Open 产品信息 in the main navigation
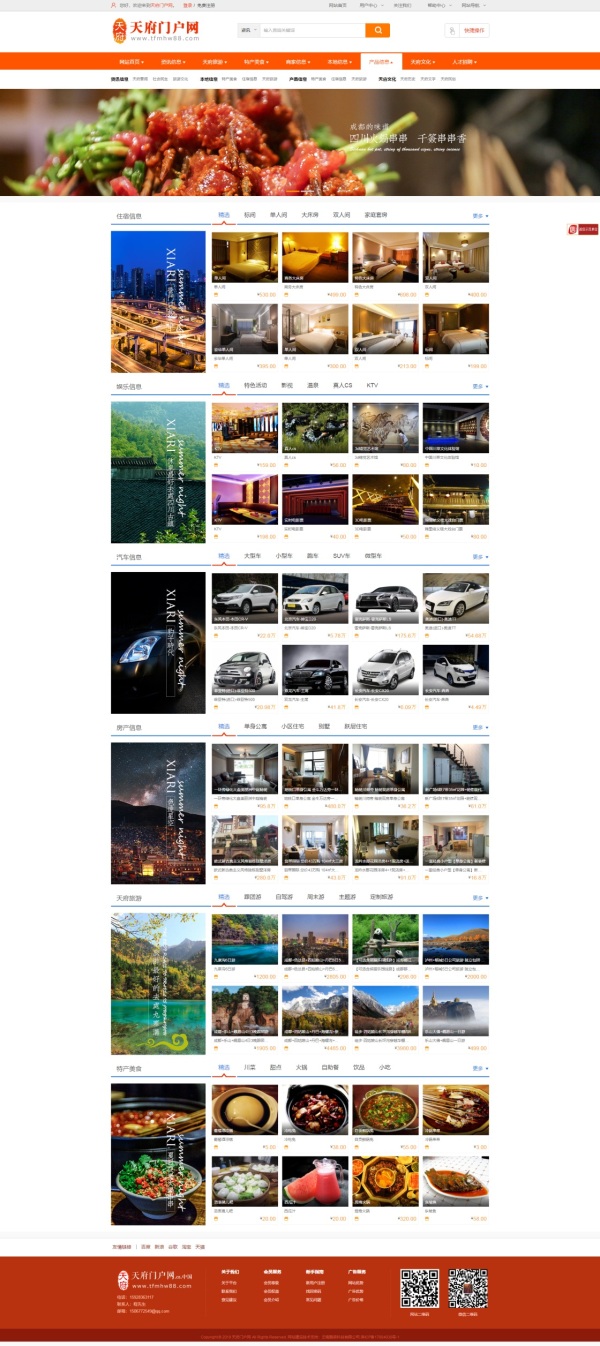 (381, 62)
